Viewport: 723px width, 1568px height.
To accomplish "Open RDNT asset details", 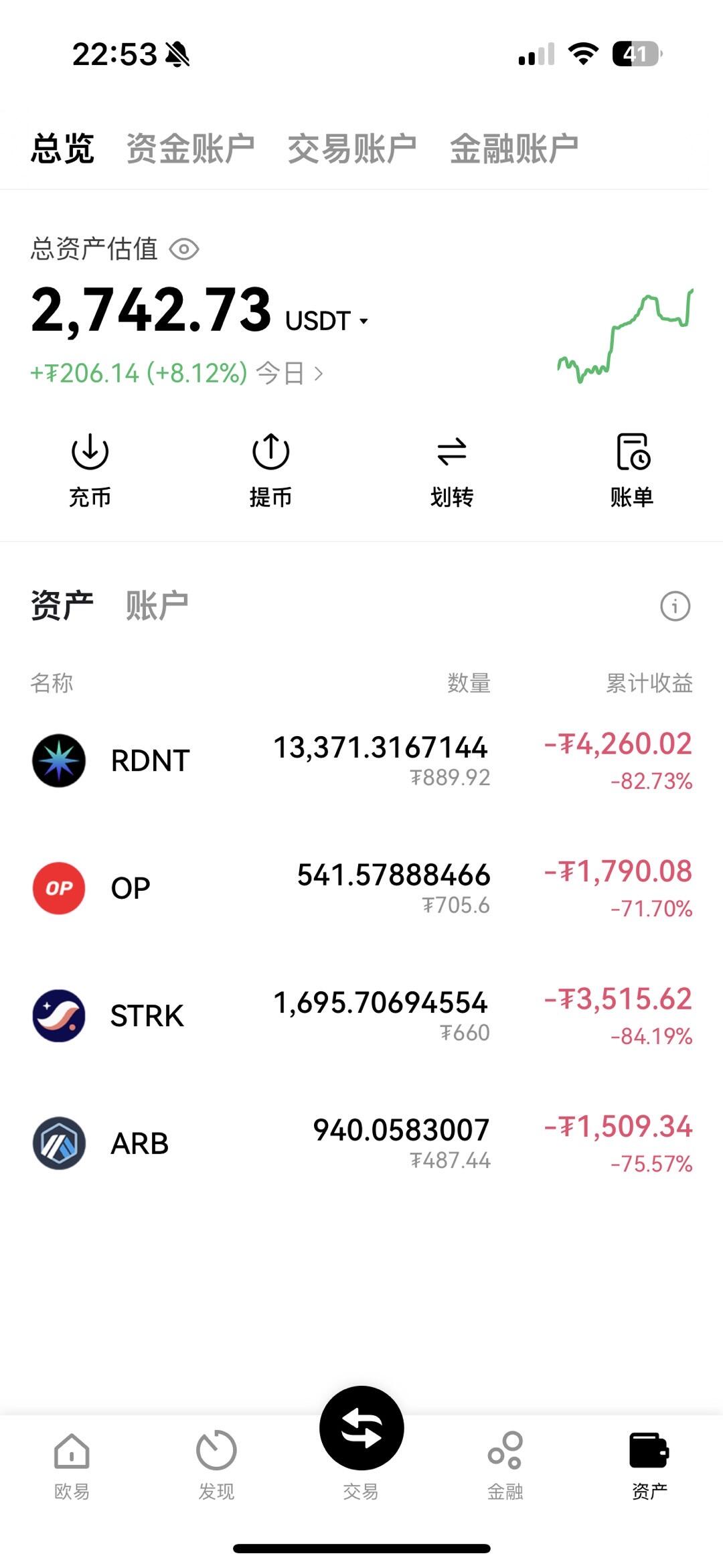I will 361,761.
